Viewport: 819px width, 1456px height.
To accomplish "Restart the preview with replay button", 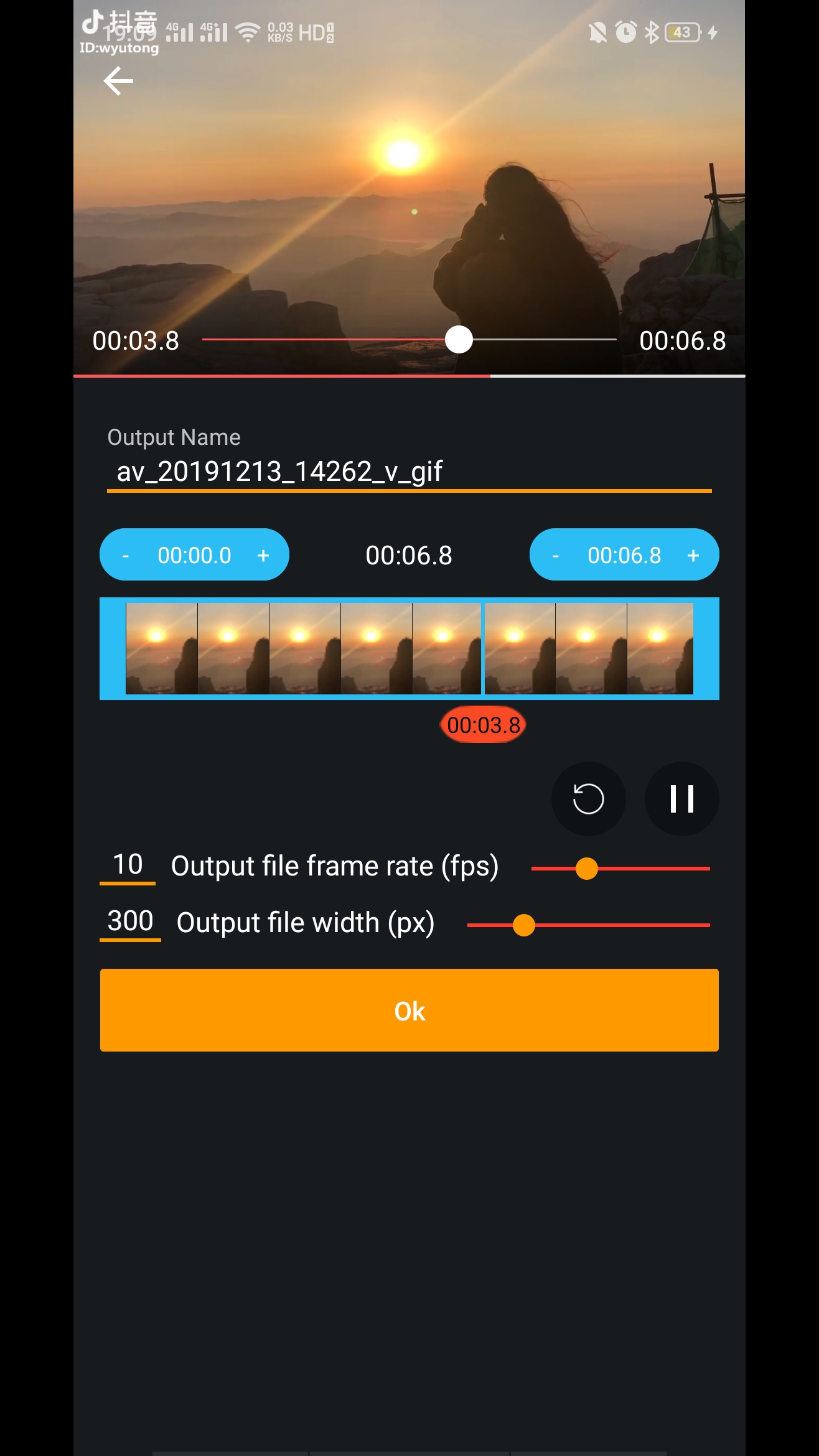I will (x=588, y=799).
